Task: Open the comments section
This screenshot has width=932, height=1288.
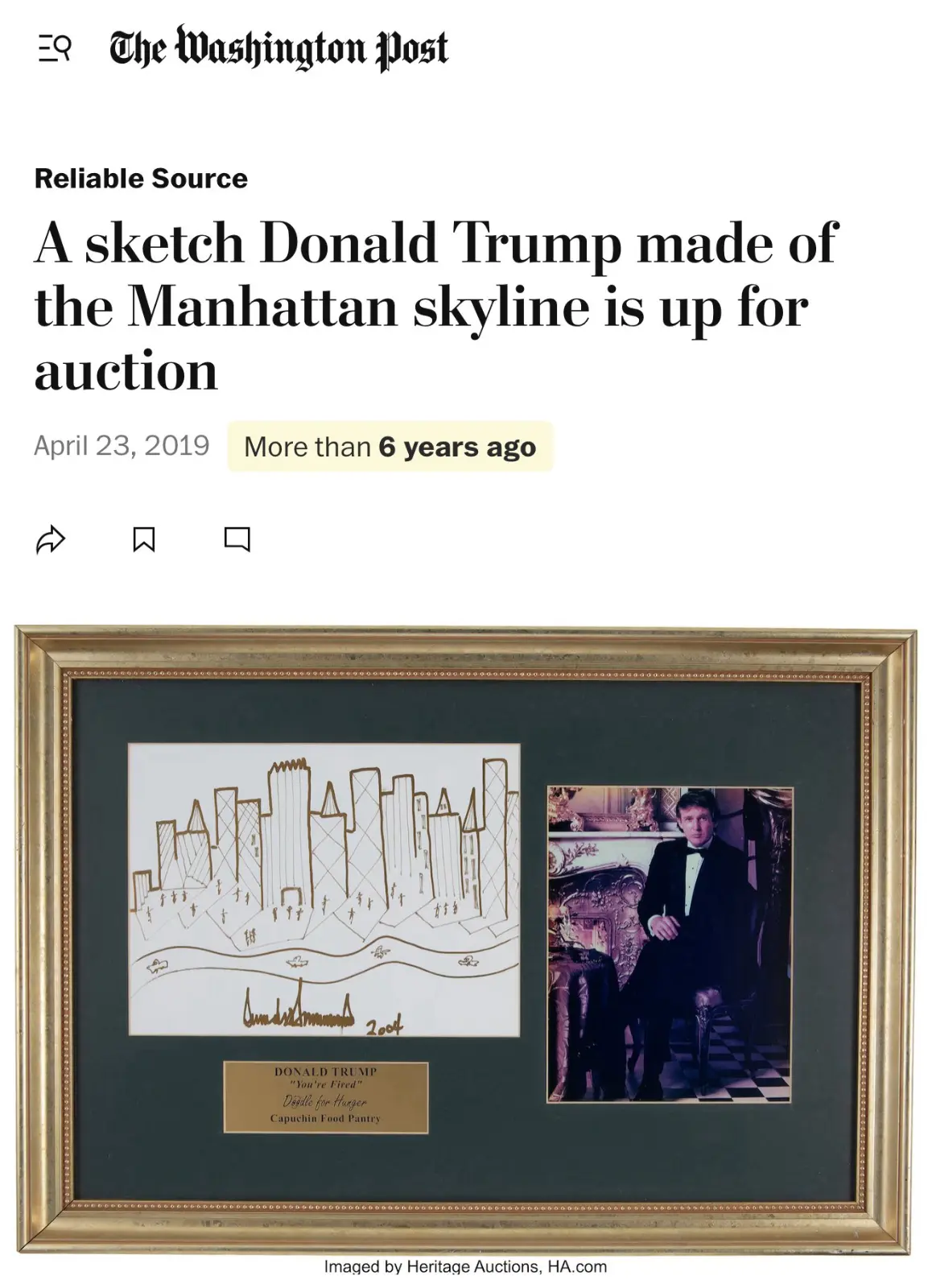Action: [x=237, y=539]
